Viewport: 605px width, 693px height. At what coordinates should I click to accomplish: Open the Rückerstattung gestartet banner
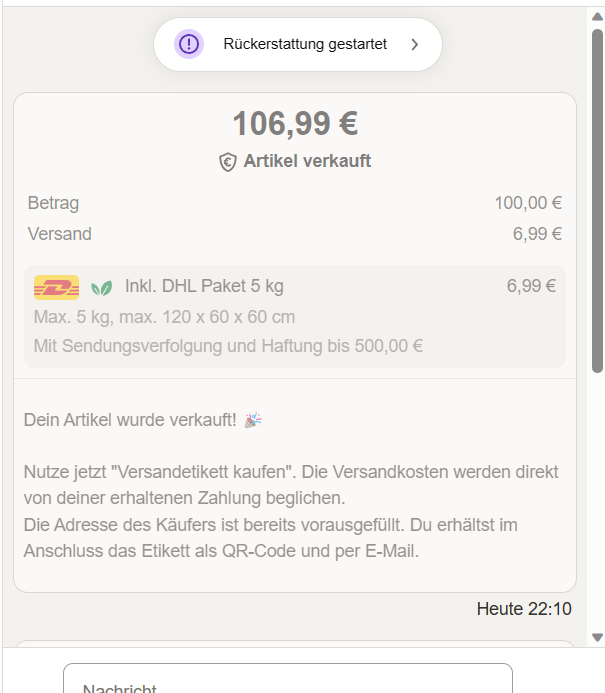click(297, 45)
